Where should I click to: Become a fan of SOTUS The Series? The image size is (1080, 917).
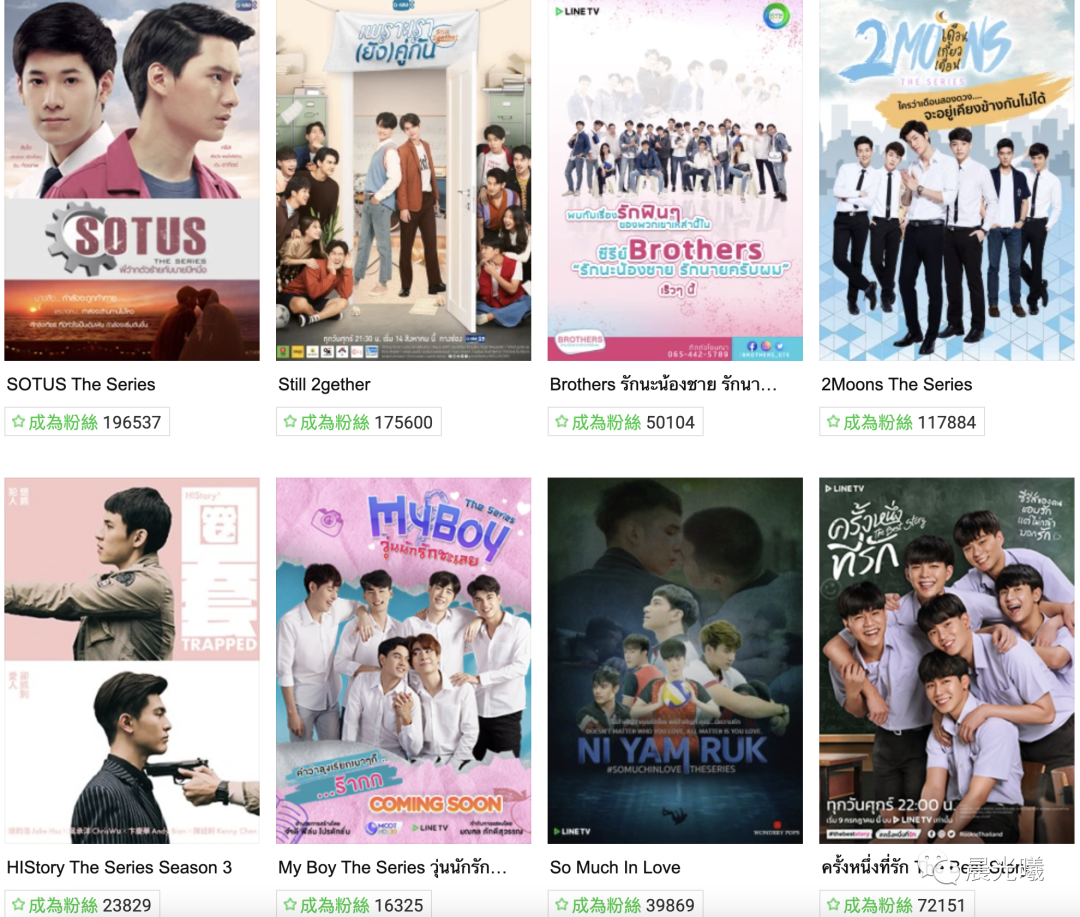tap(87, 422)
